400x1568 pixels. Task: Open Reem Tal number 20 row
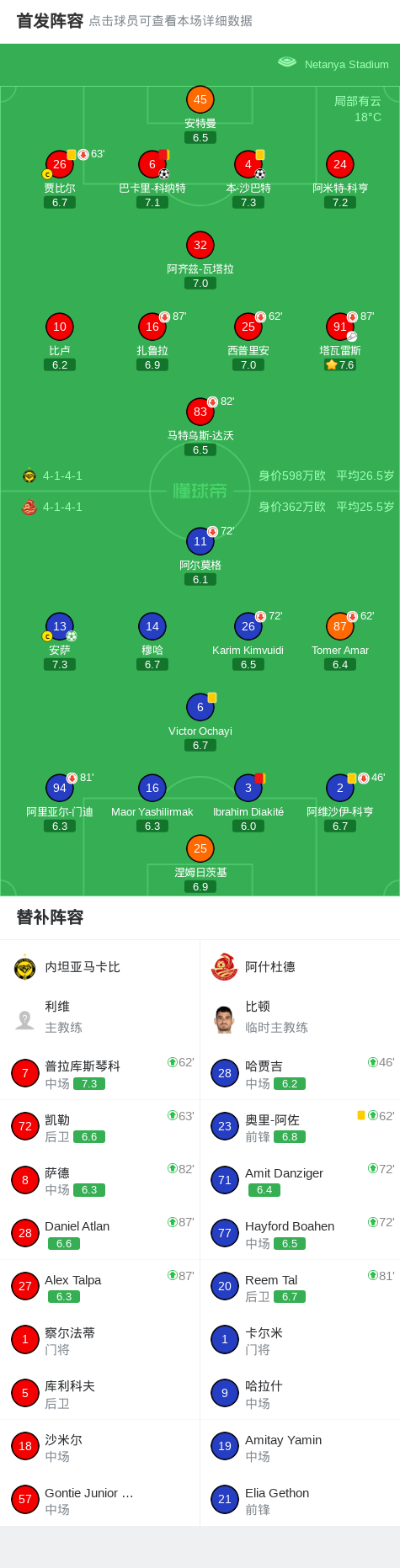(300, 1286)
